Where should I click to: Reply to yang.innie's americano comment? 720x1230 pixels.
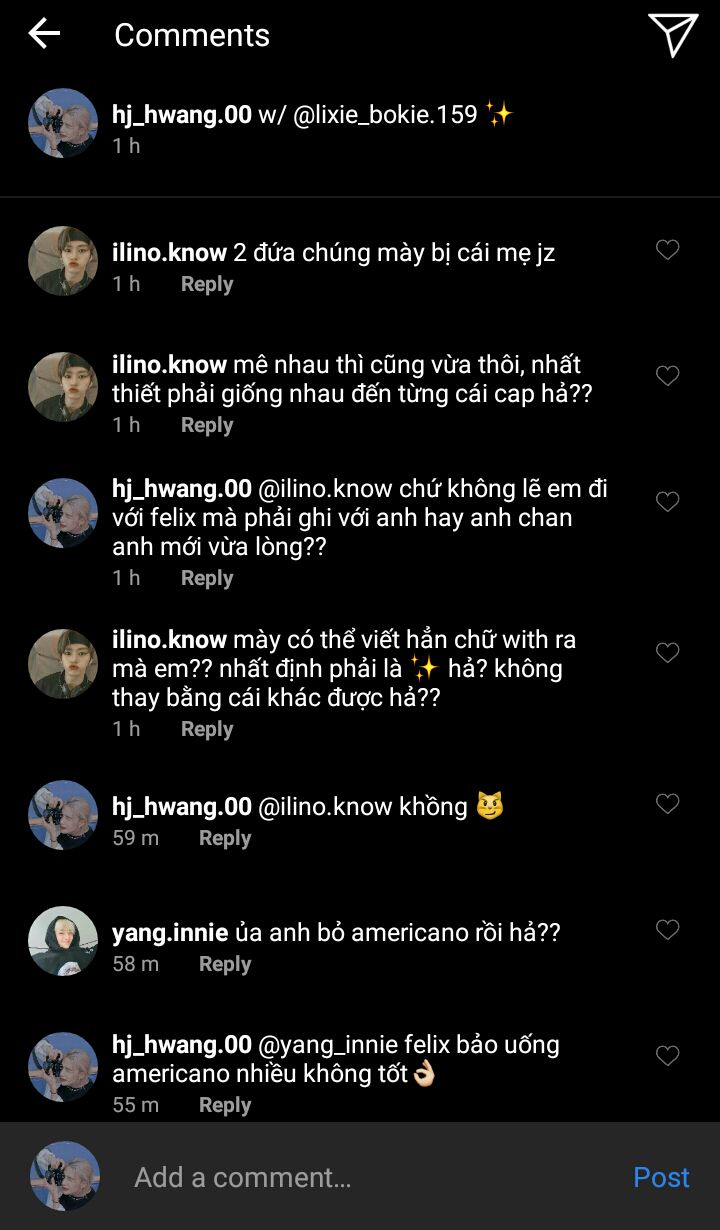pos(225,964)
